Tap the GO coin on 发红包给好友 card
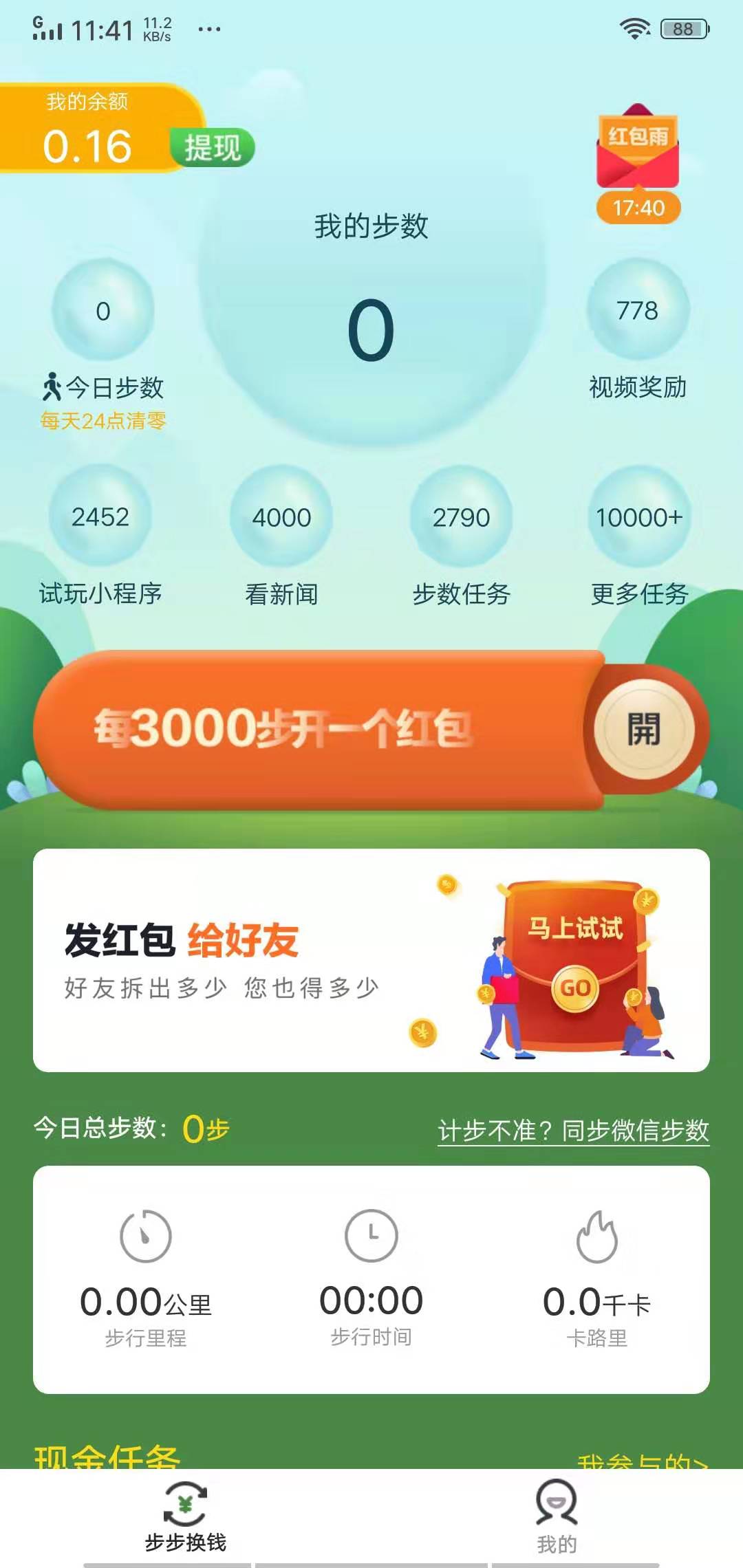 pos(576,986)
